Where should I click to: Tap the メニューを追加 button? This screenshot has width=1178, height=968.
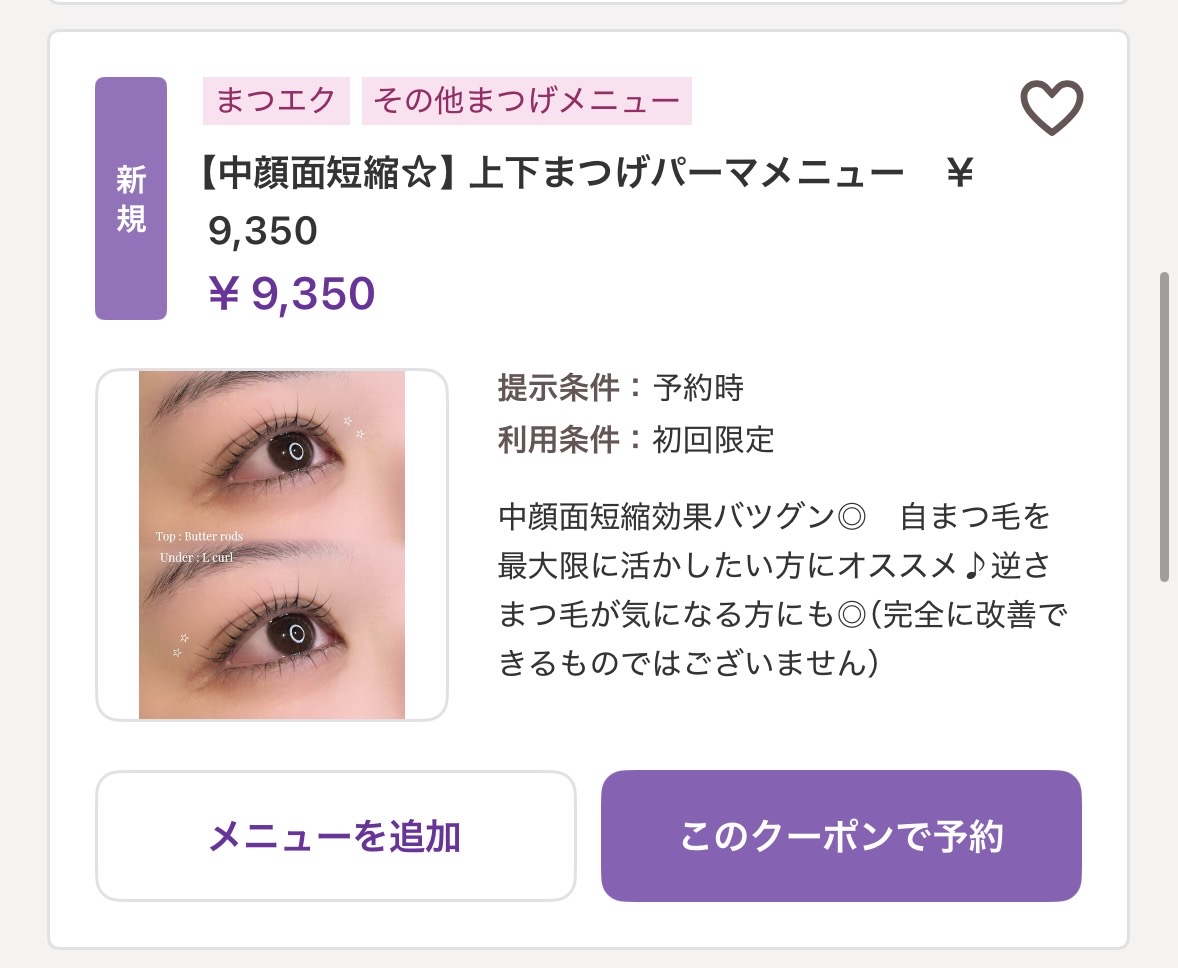coord(335,836)
